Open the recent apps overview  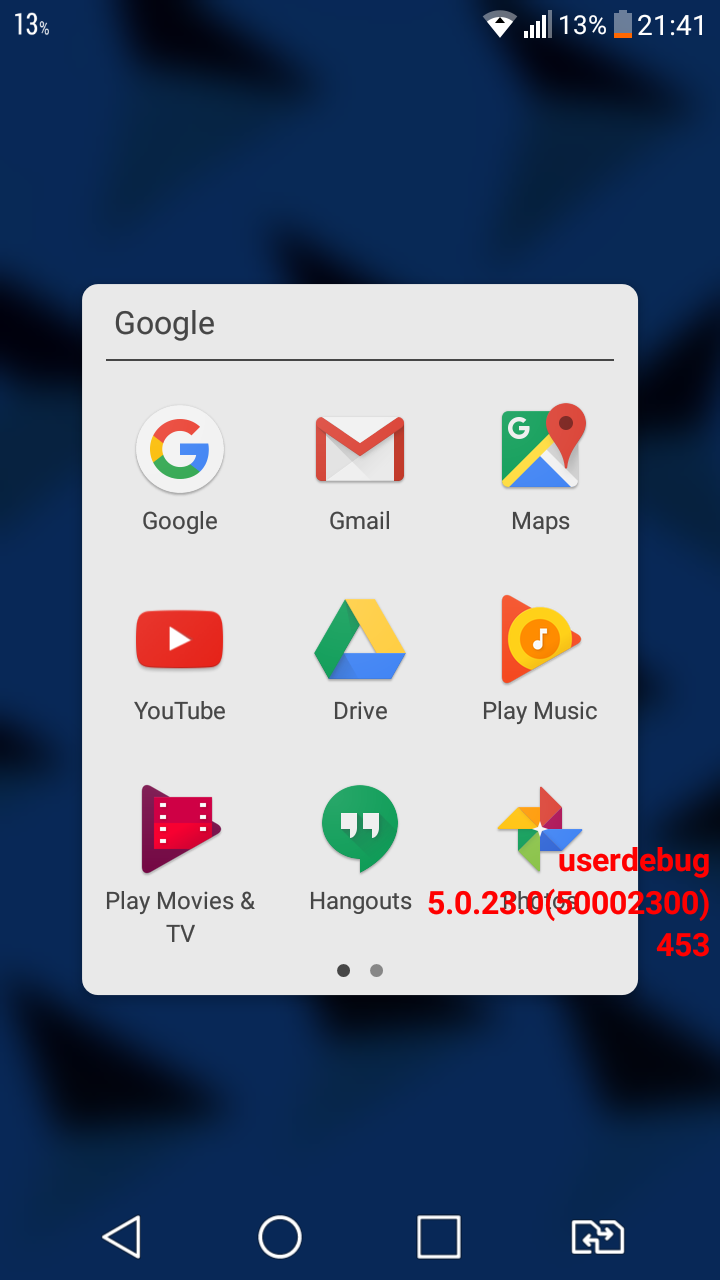pos(439,1237)
